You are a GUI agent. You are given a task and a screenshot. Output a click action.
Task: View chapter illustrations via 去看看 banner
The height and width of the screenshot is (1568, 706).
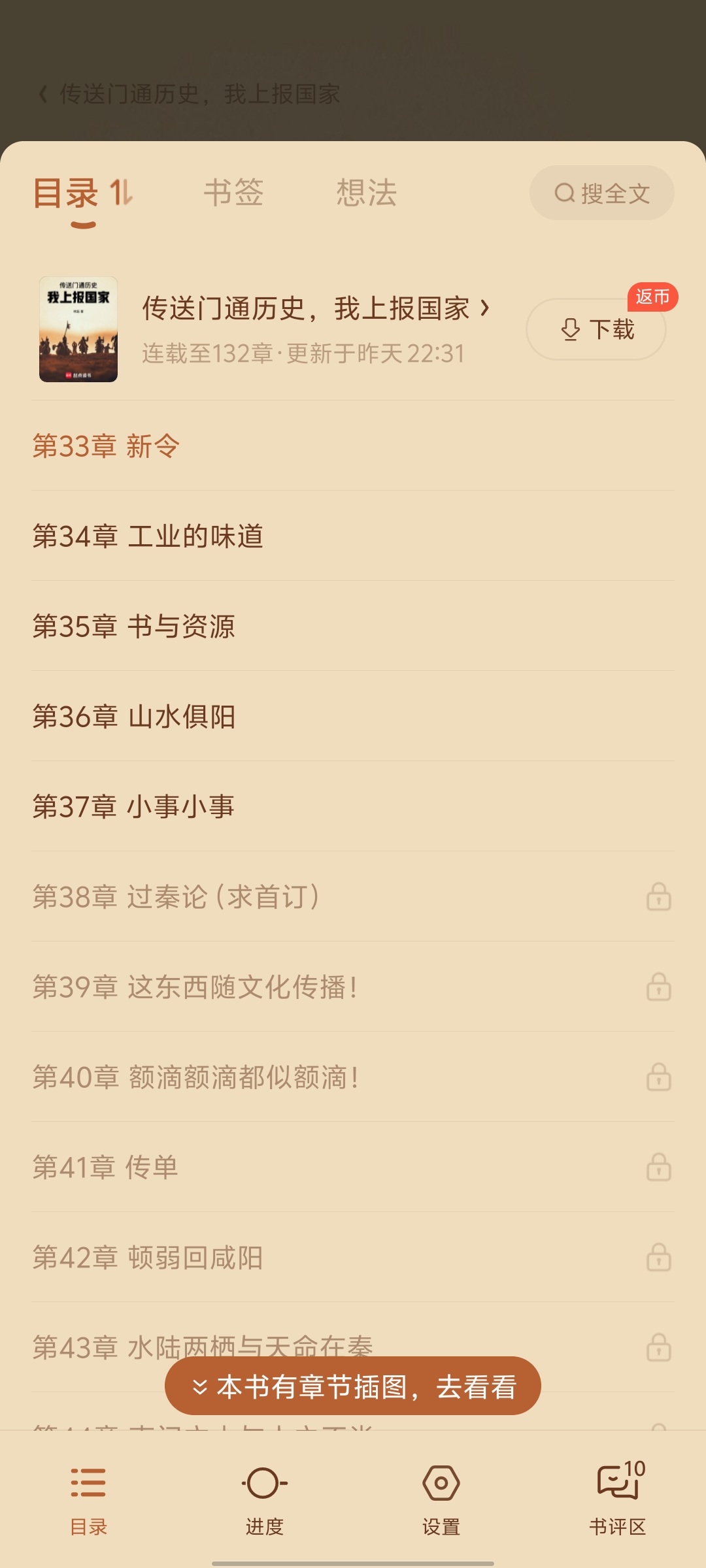click(x=353, y=1386)
